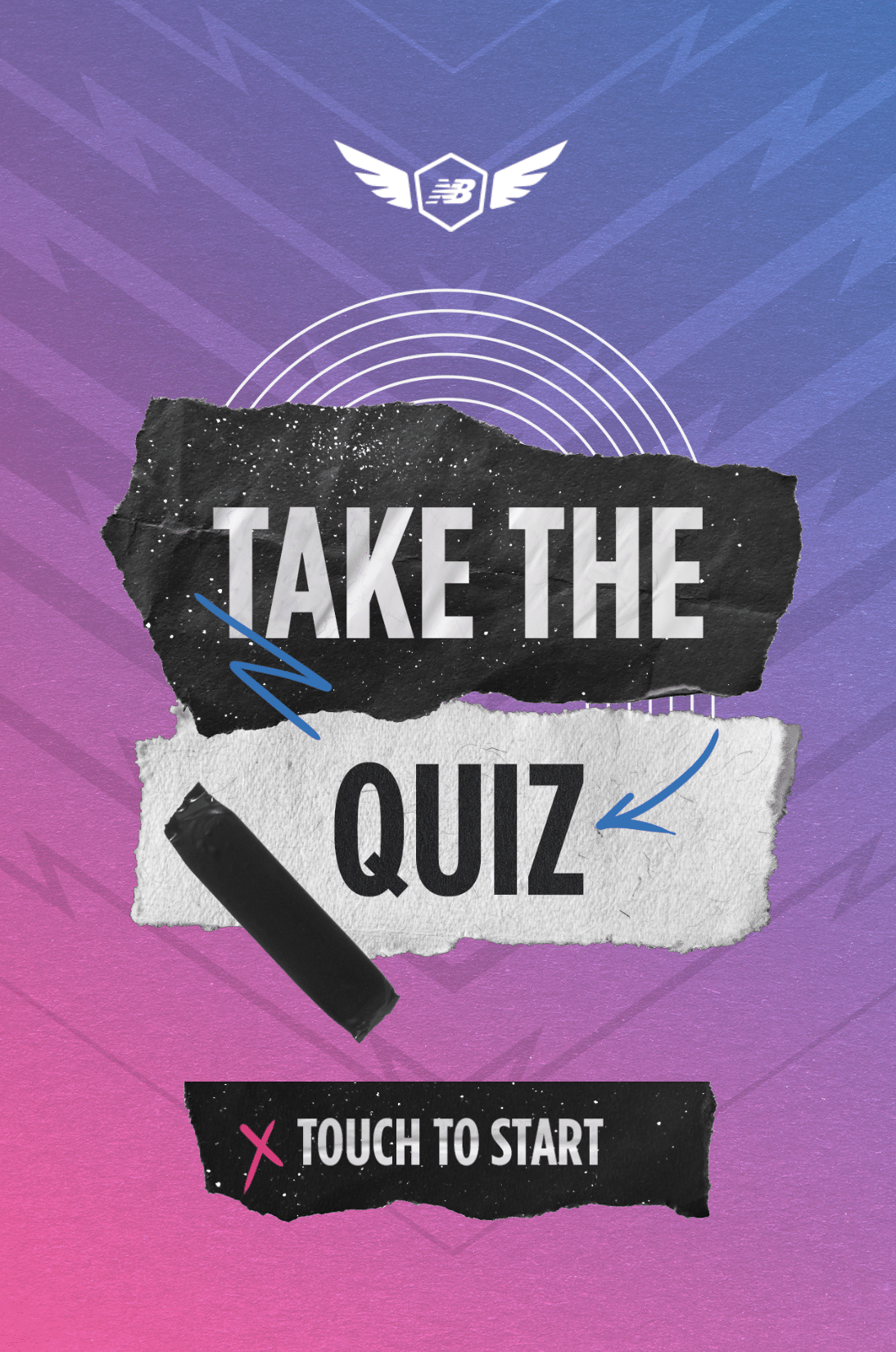Tap the Touch to Start button

pos(449,1146)
